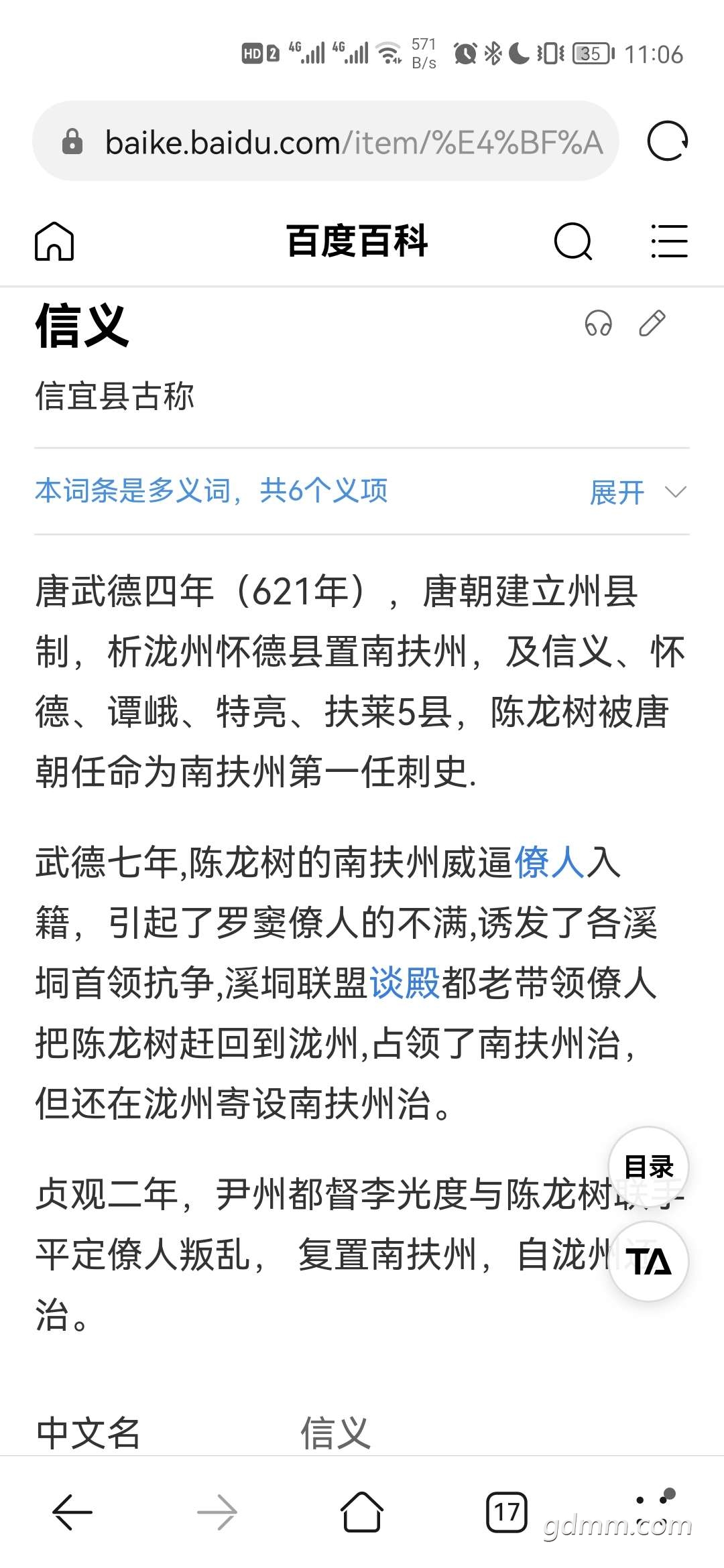Edit this entry with pencil icon
The height and width of the screenshot is (1568, 724).
(x=652, y=323)
